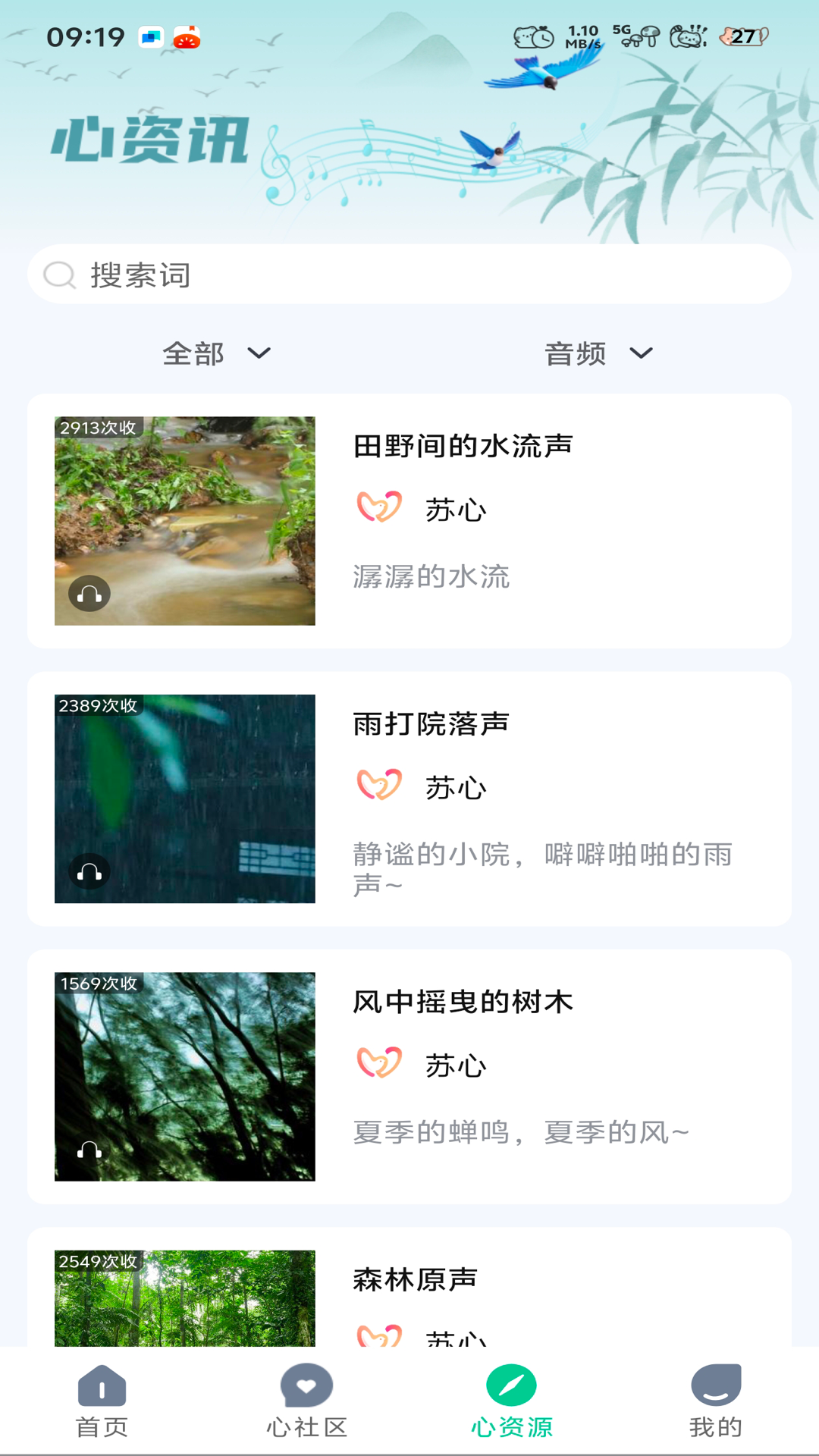Expand the 音频 type dropdown
This screenshot has height=1456, width=819.
point(598,353)
